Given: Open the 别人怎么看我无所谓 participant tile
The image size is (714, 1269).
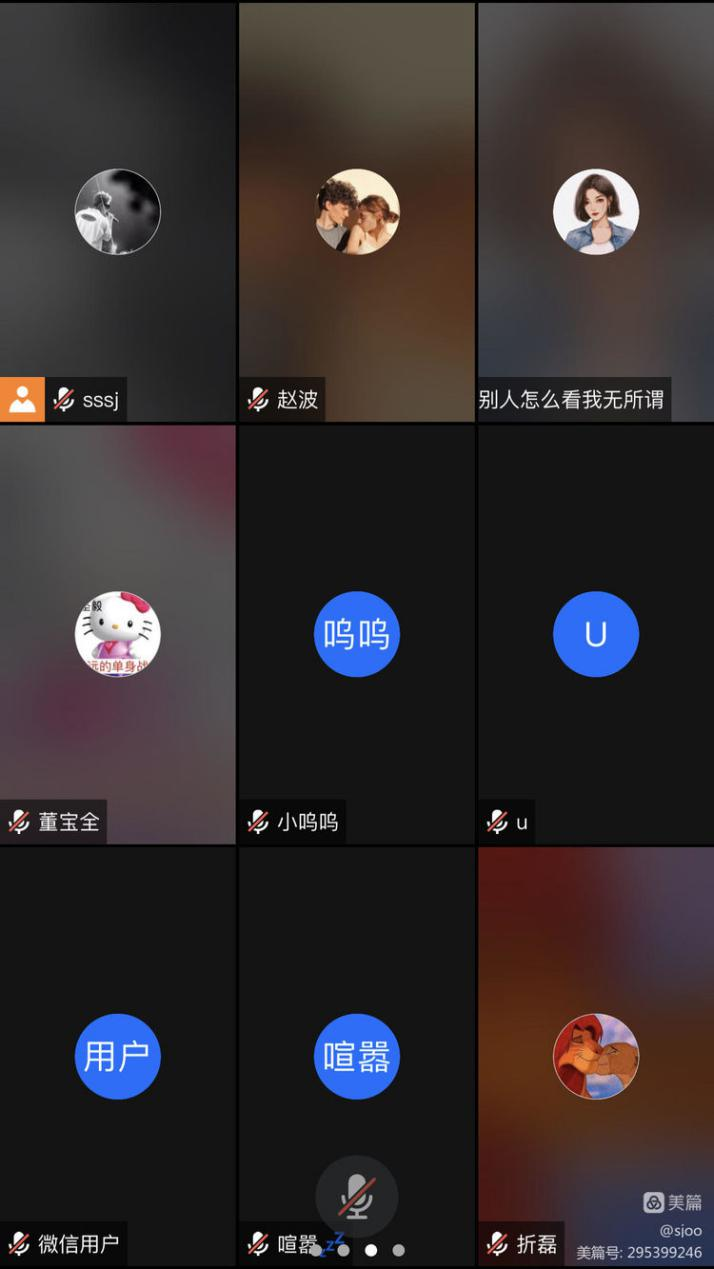Looking at the screenshot, I should pyautogui.click(x=596, y=212).
